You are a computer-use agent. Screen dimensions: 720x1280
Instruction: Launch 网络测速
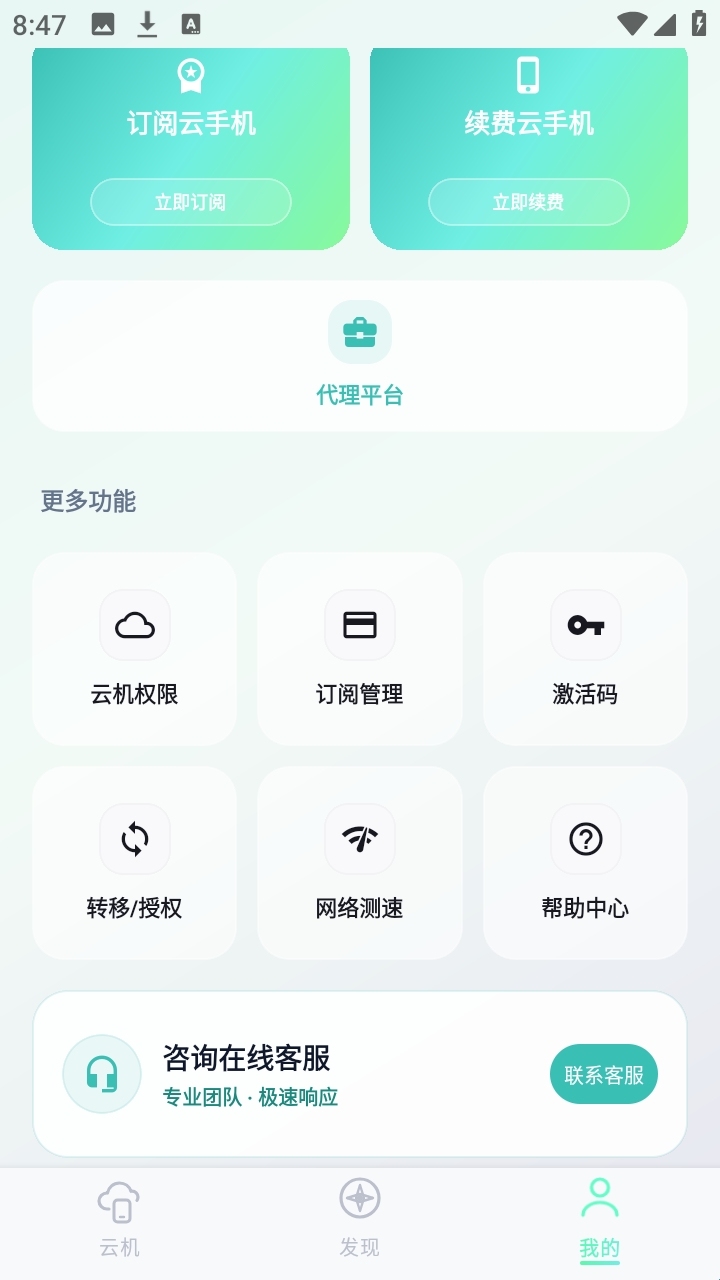click(x=360, y=862)
